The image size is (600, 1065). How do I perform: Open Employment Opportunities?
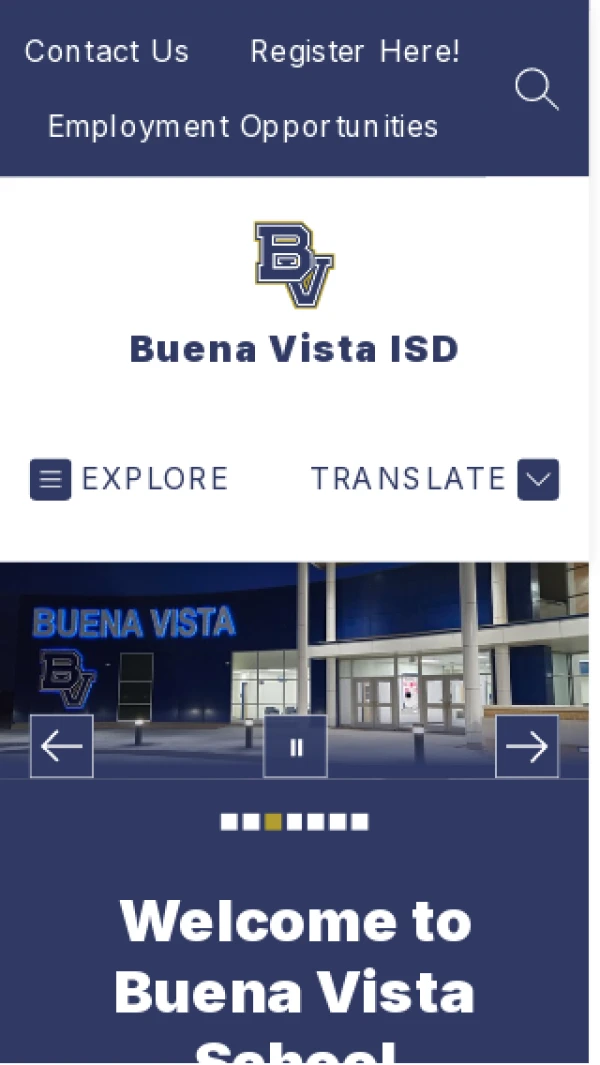[x=243, y=127]
